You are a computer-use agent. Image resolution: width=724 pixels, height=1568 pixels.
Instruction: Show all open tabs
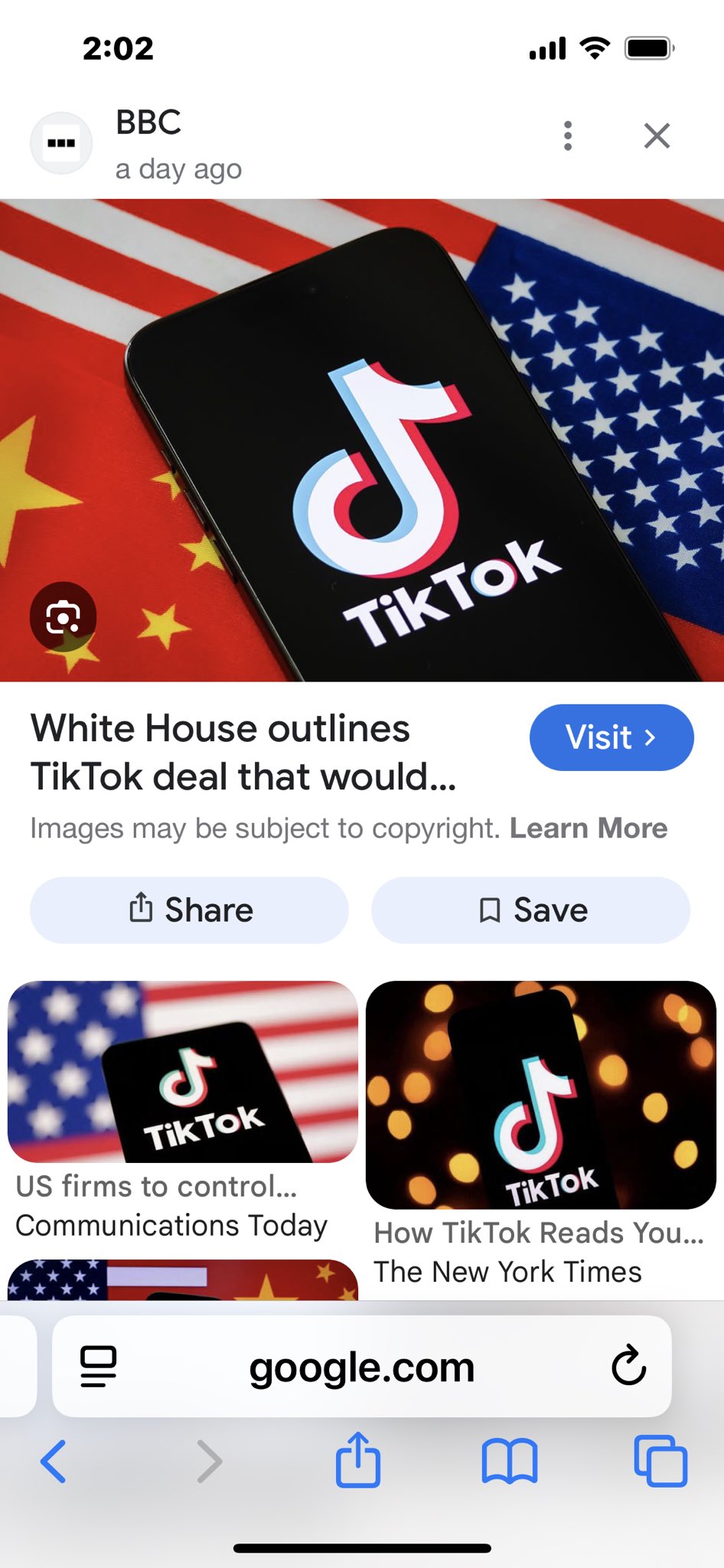(660, 1461)
